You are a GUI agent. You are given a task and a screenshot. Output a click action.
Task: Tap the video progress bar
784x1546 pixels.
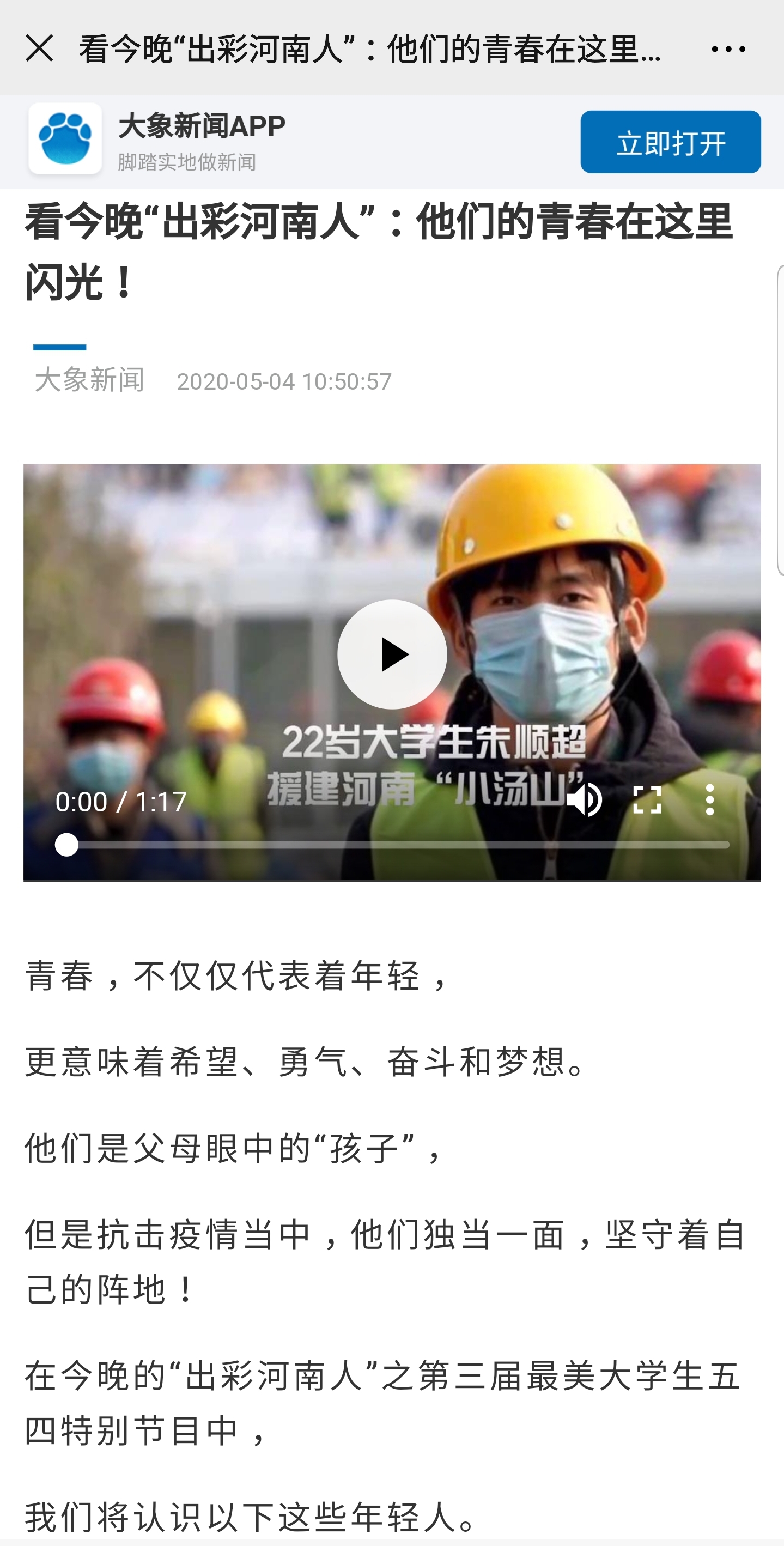[x=396, y=845]
